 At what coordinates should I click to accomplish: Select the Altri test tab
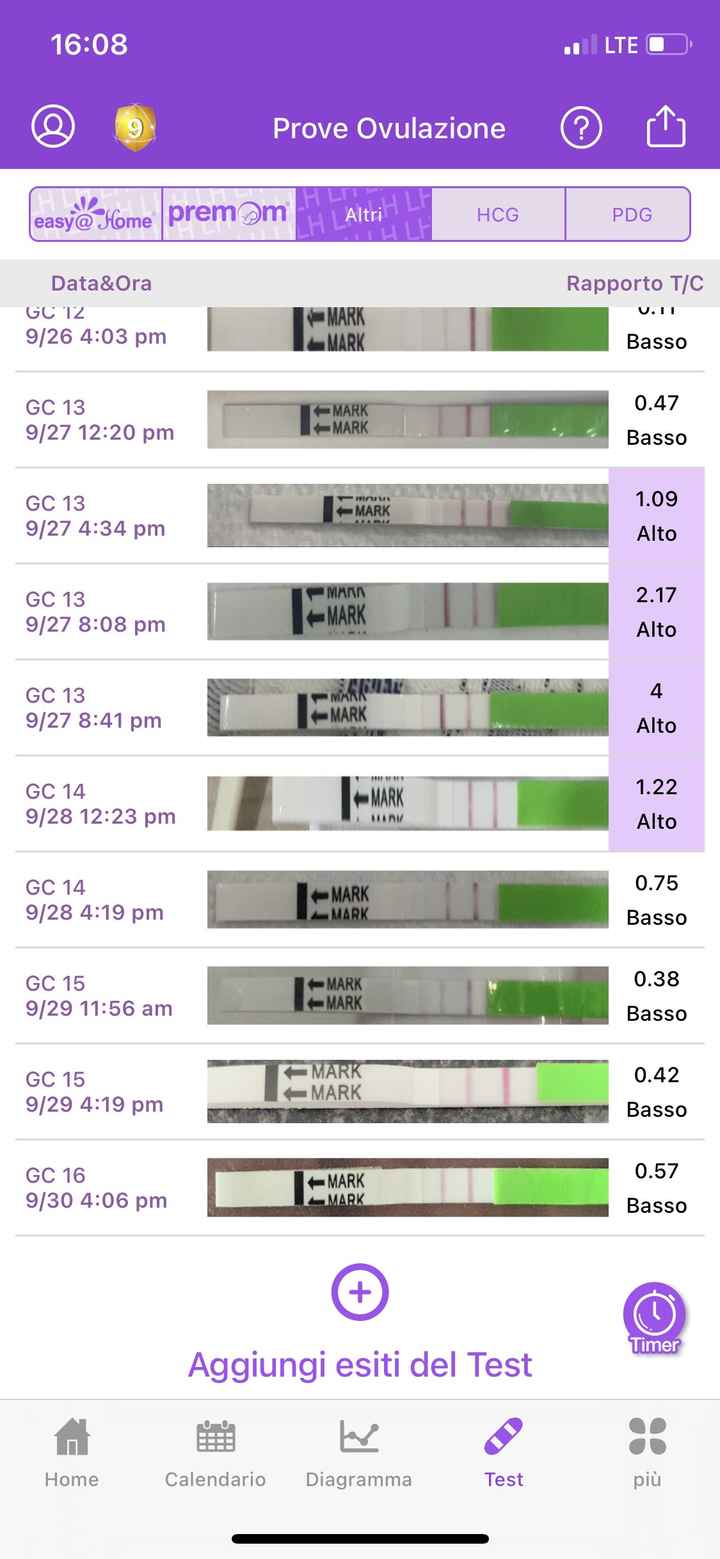click(364, 214)
